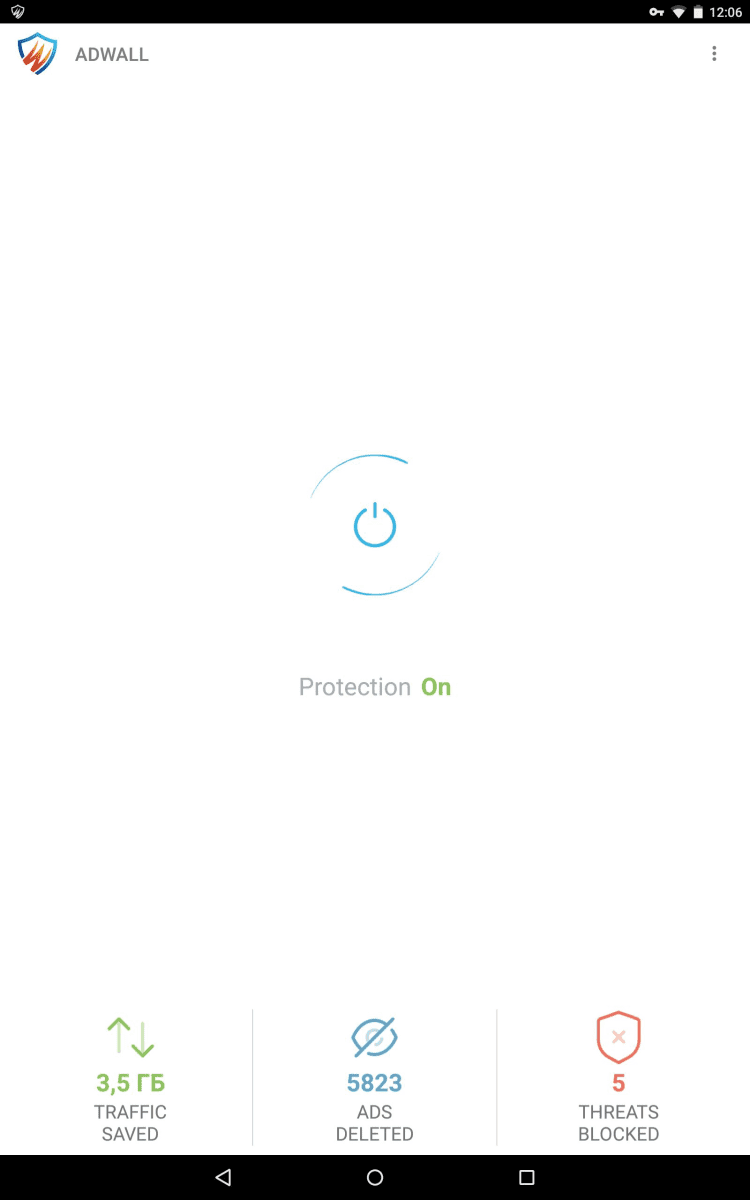Open the overflow menu

pyautogui.click(x=714, y=54)
